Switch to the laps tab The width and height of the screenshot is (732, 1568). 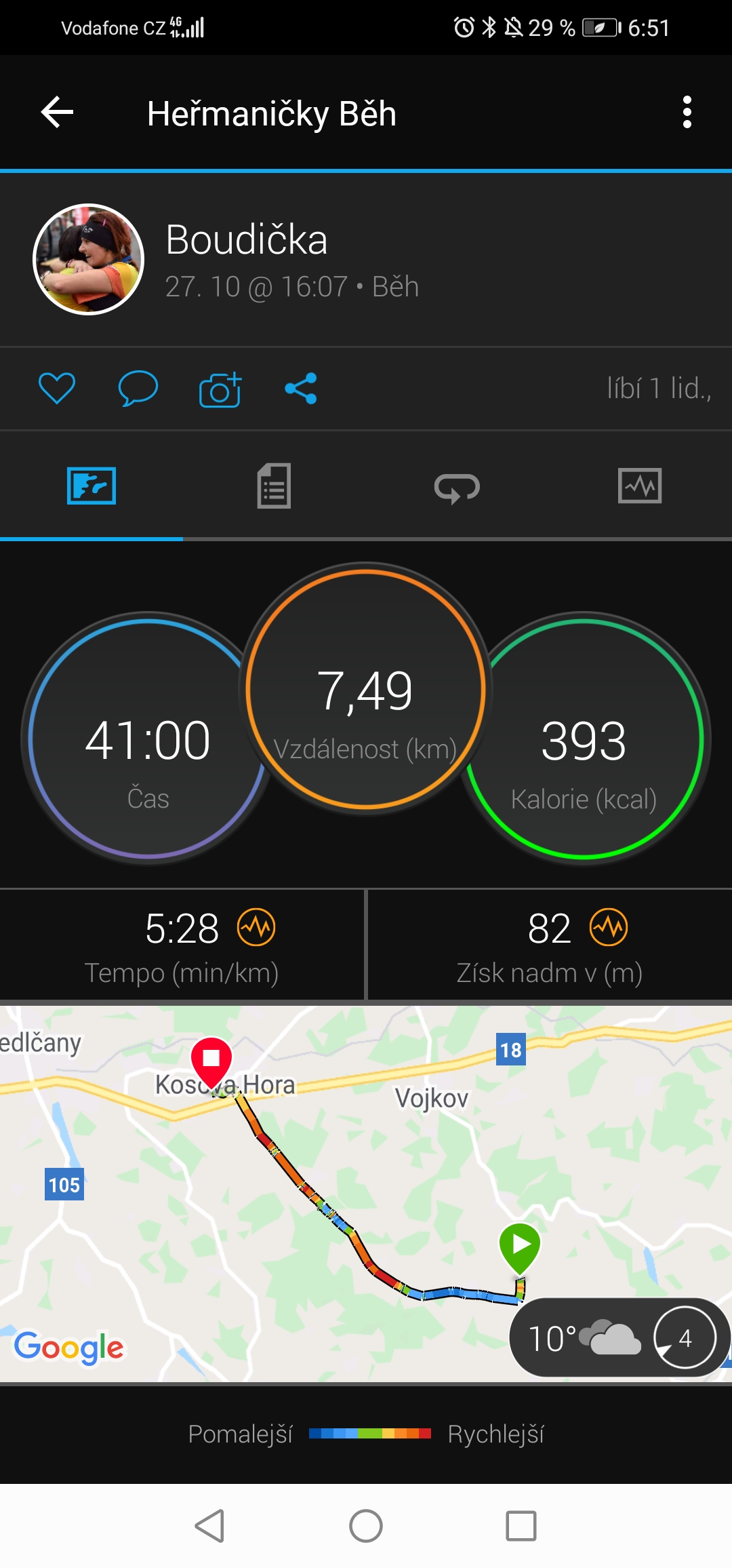tap(457, 487)
